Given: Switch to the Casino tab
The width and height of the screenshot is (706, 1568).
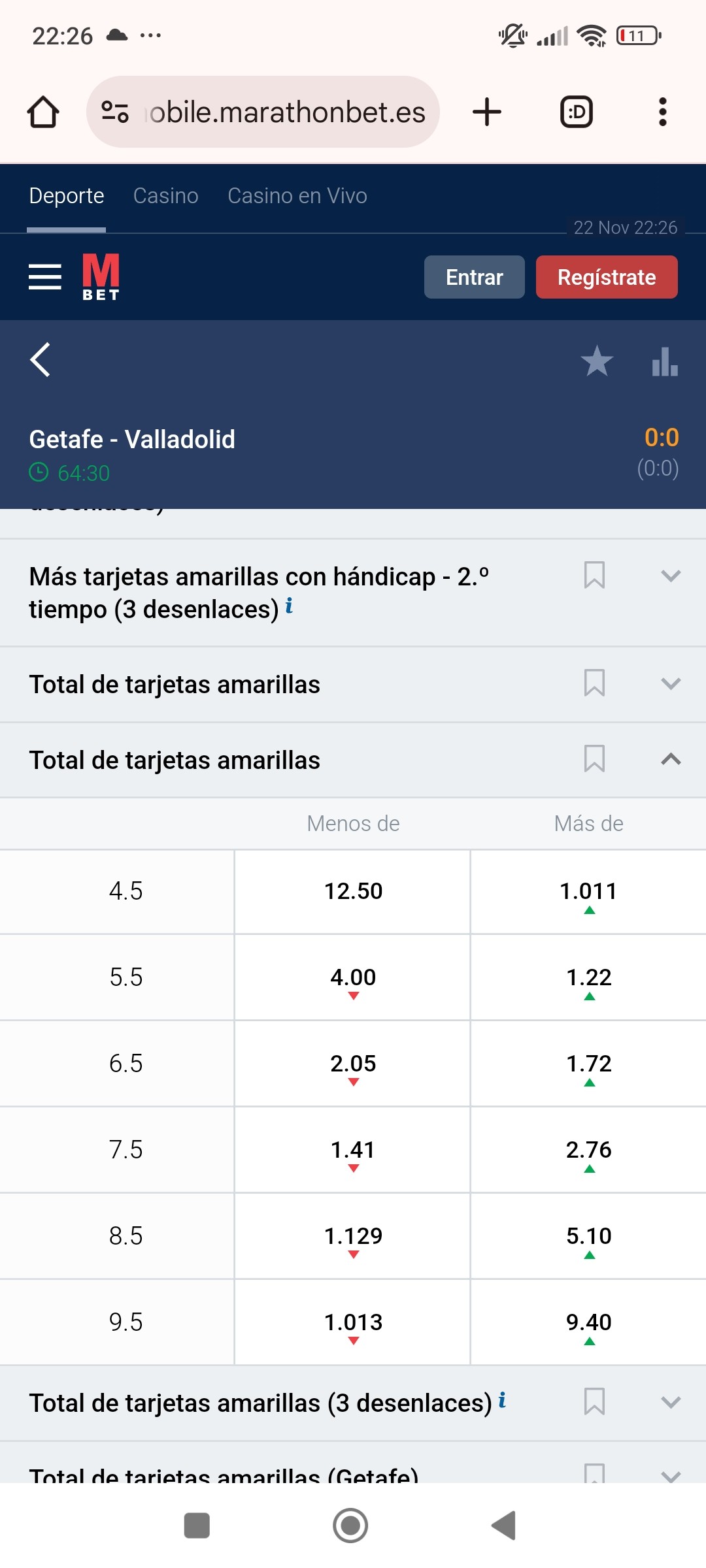Looking at the screenshot, I should [x=166, y=196].
